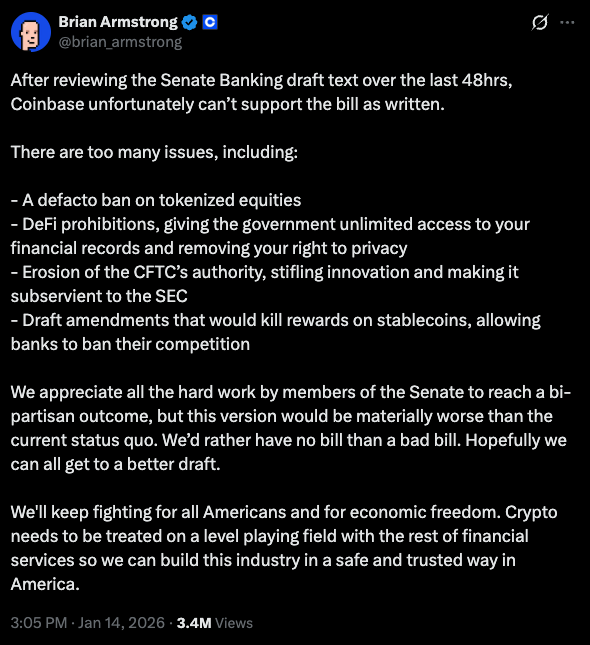The image size is (590, 645).
Task: Tap the Brian Armstrong display name
Action: 118,22
